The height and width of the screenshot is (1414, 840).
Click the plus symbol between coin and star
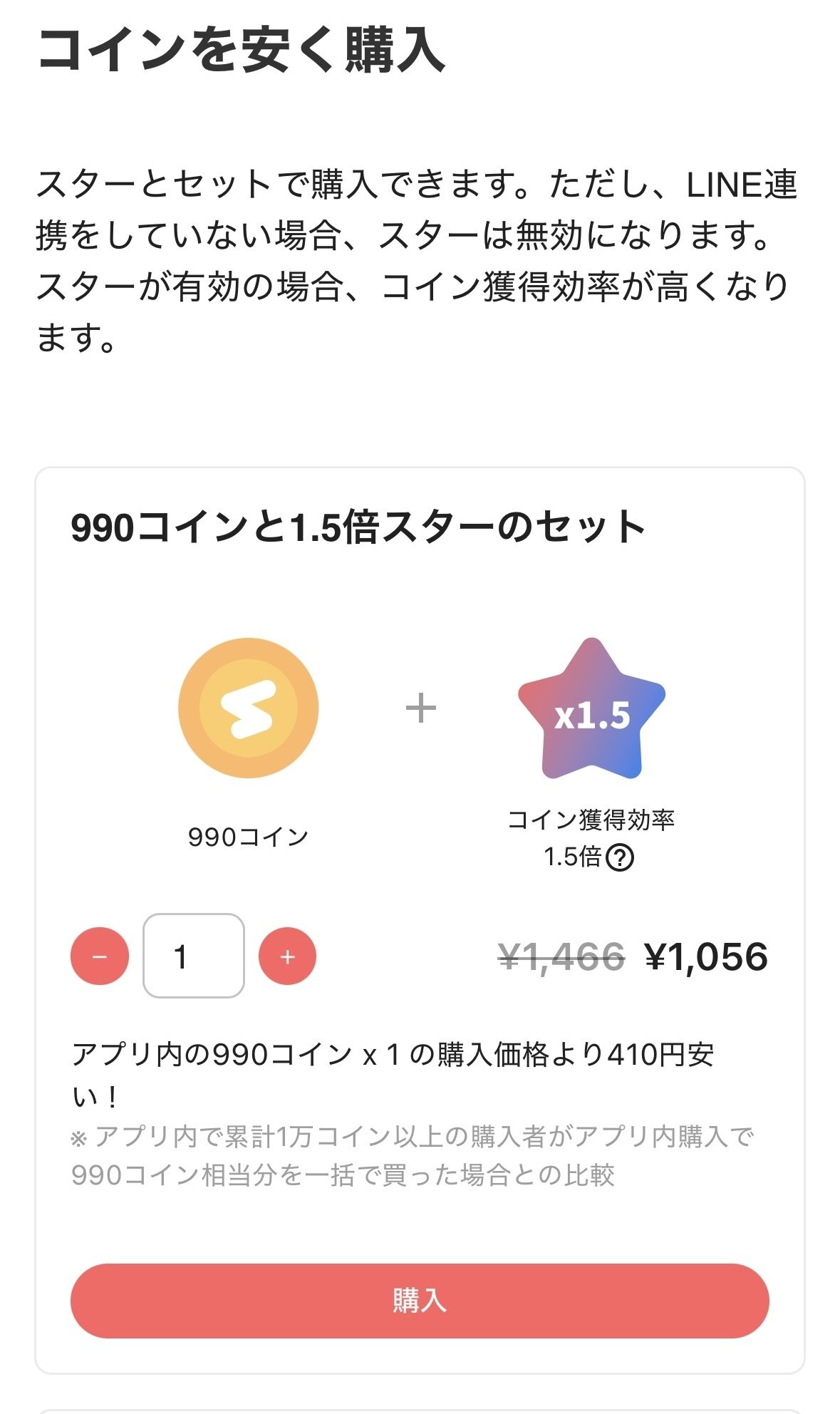420,708
